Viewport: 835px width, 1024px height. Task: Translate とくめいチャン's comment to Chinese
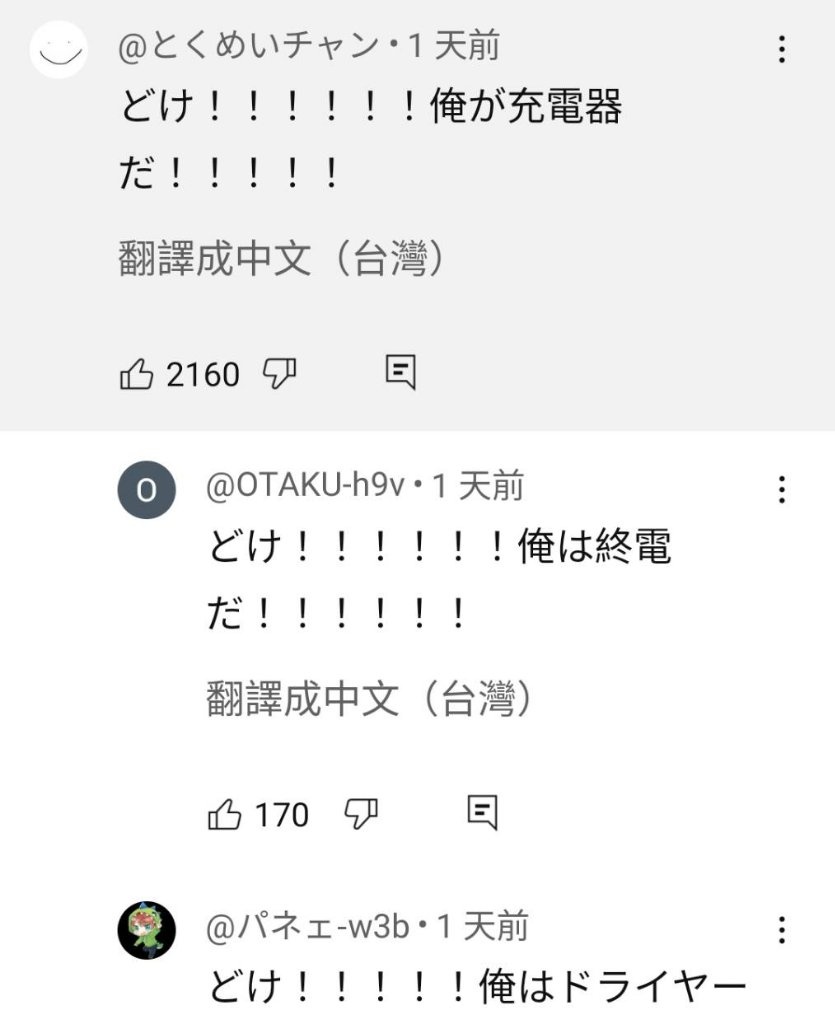pyautogui.click(x=281, y=261)
